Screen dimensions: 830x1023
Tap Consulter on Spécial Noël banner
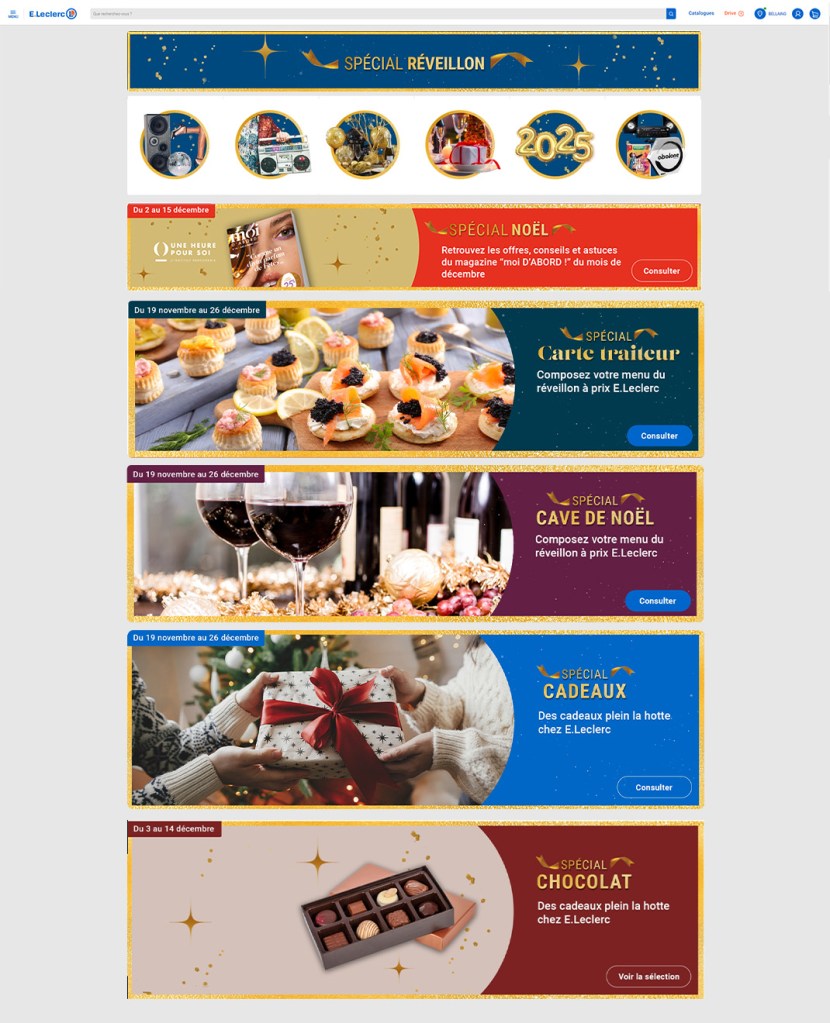pos(661,271)
